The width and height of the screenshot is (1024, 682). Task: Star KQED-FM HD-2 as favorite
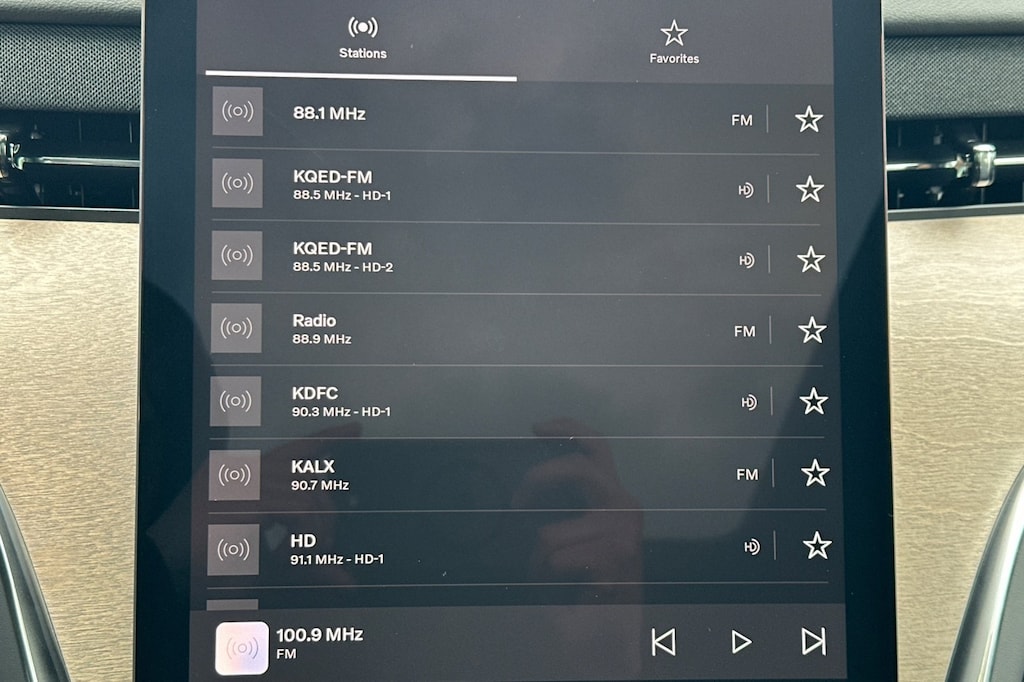tap(810, 260)
